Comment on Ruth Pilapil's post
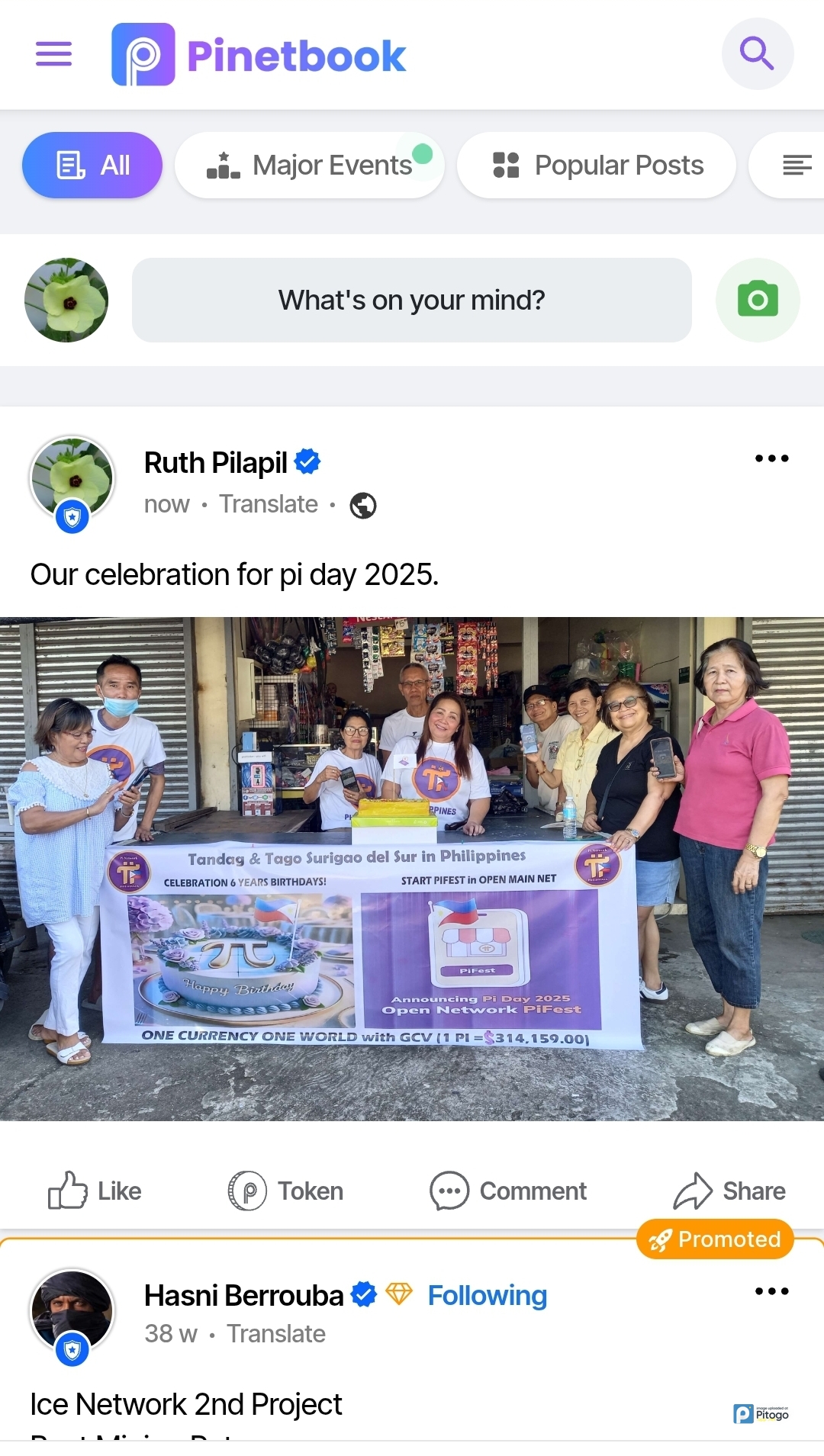824x1456 pixels. coord(508,1191)
